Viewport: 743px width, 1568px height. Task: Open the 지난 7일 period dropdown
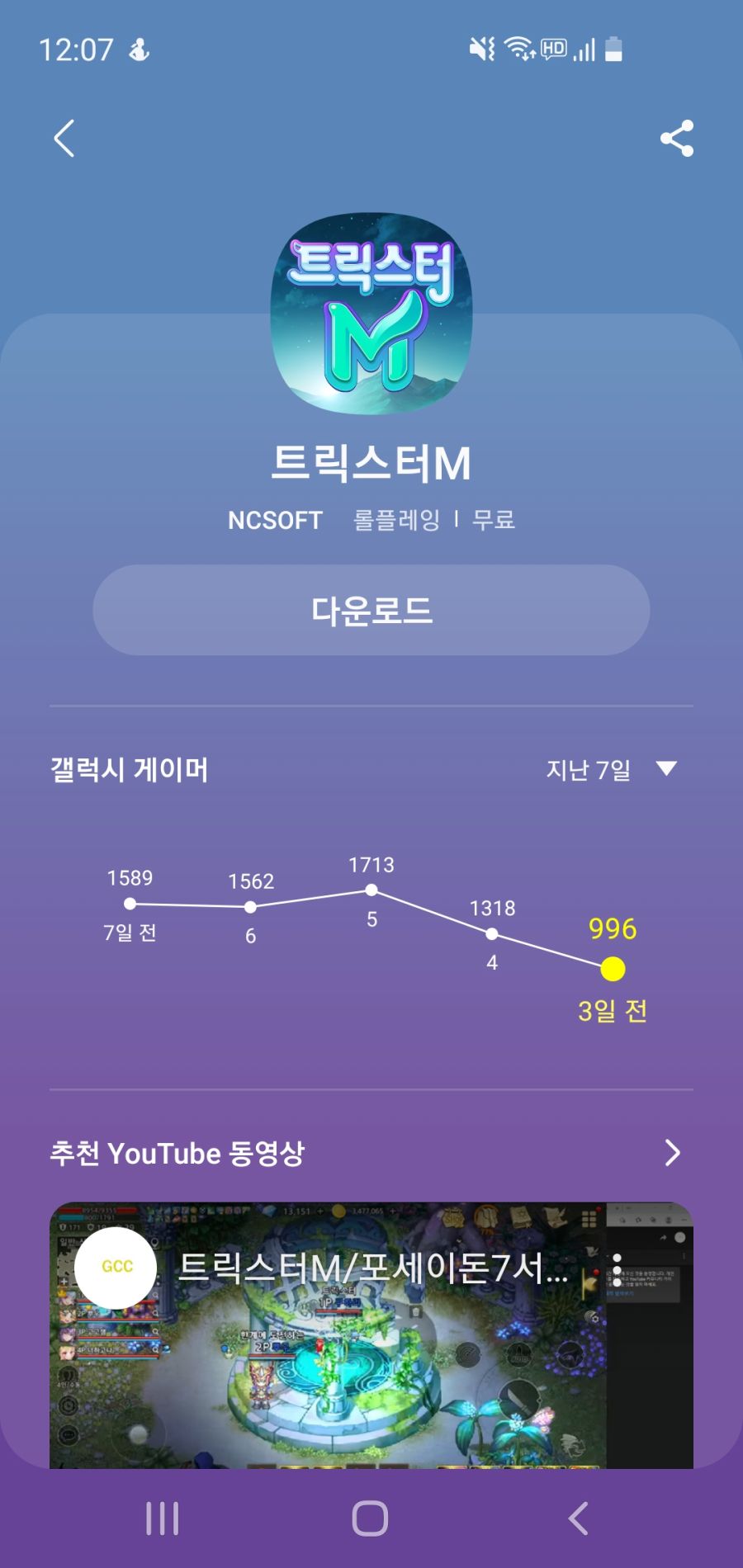(611, 770)
